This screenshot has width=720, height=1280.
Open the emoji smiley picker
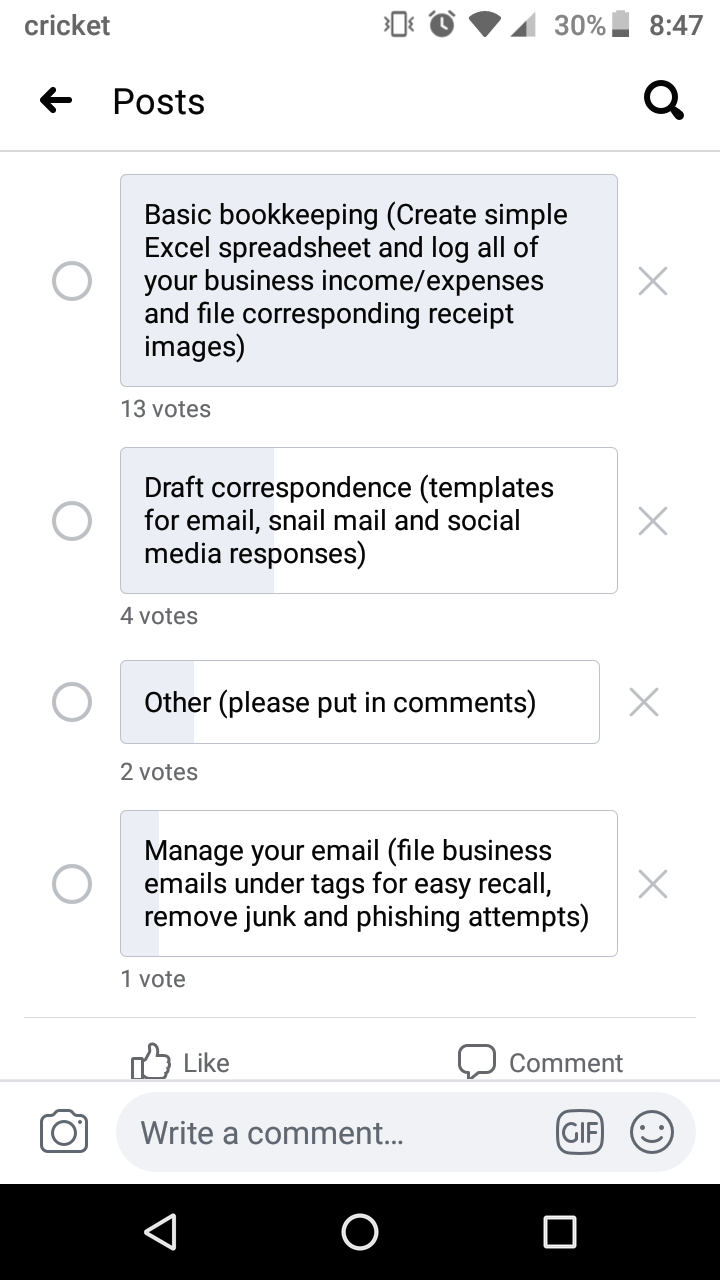(x=652, y=1132)
